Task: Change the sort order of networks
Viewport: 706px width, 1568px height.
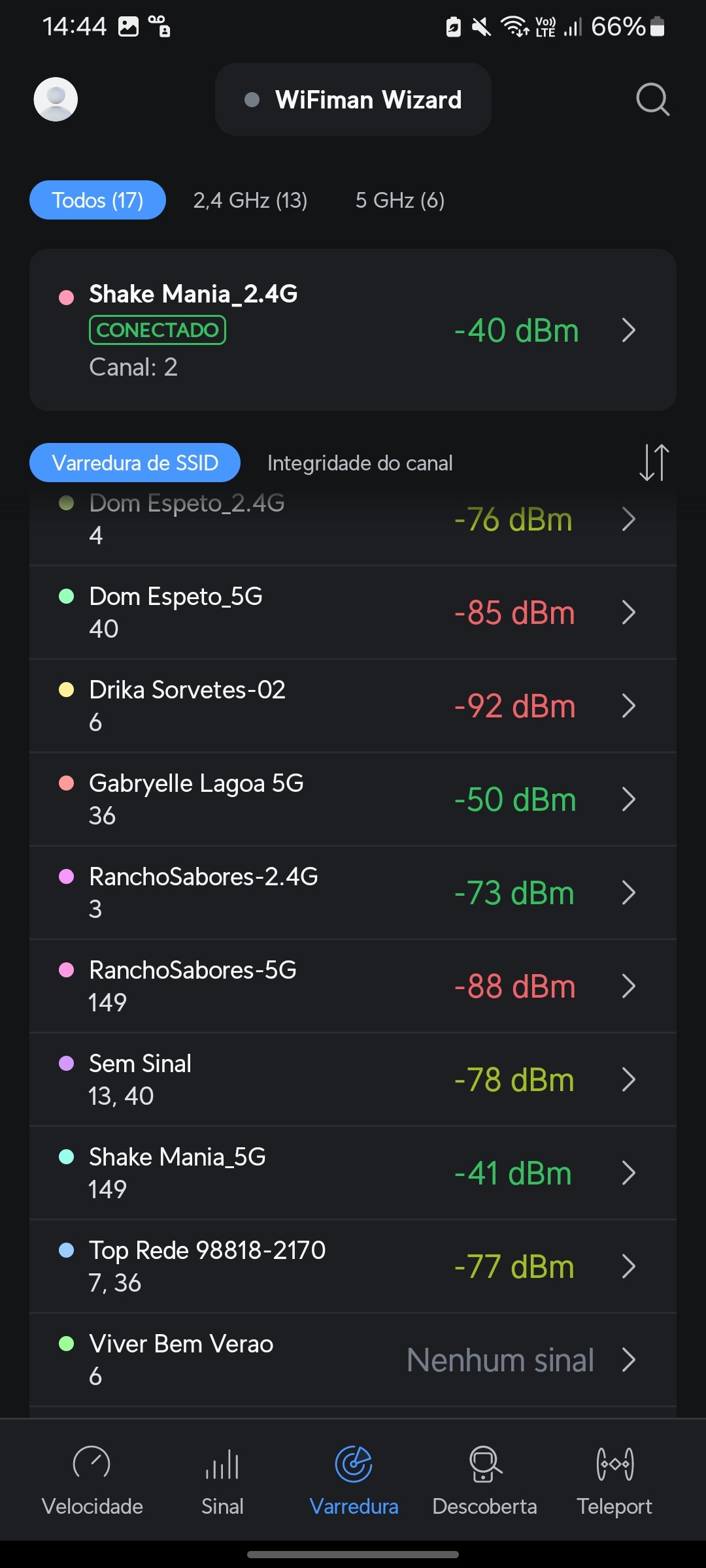Action: (654, 463)
